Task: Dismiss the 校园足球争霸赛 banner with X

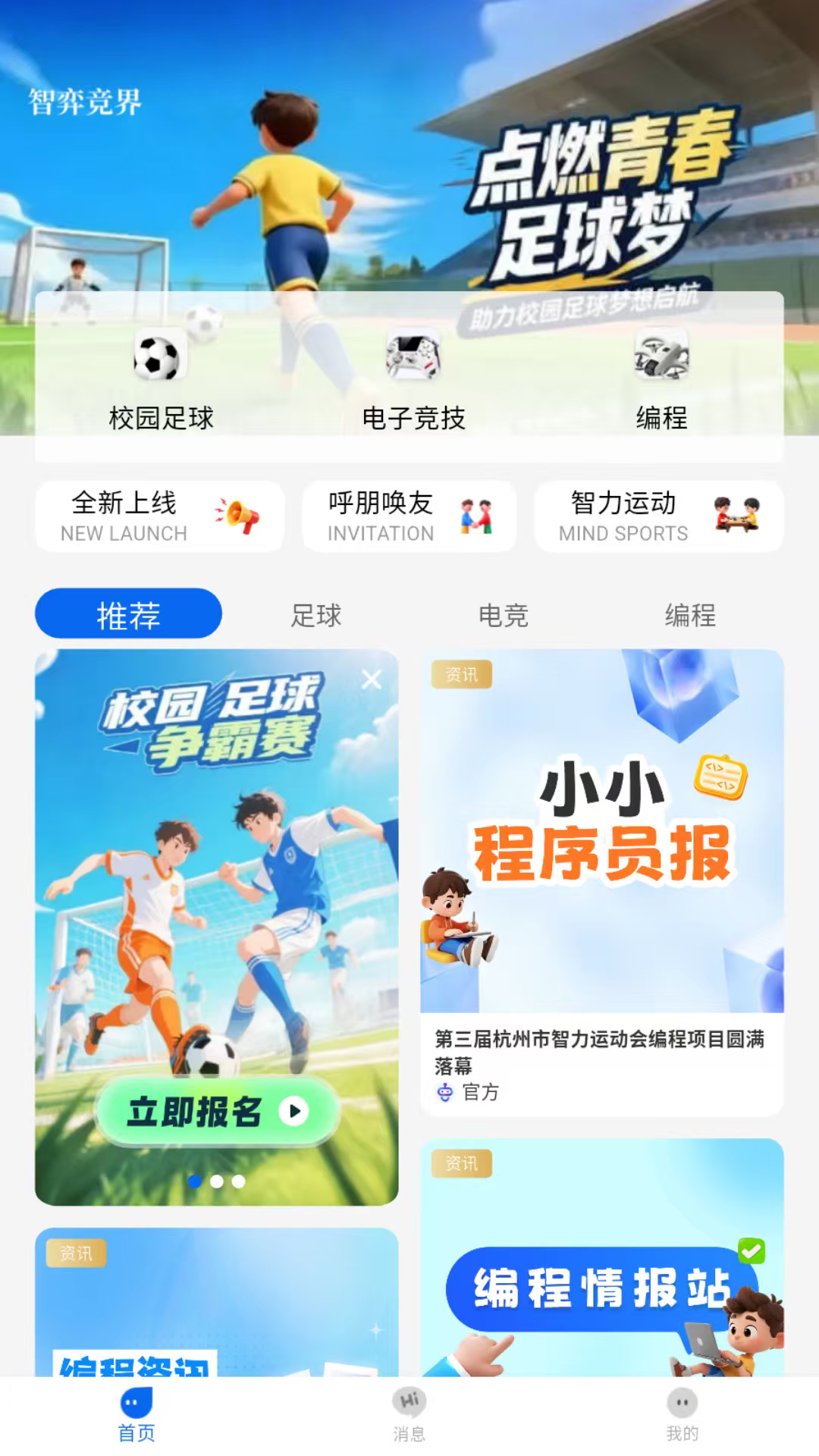Action: pos(372,679)
